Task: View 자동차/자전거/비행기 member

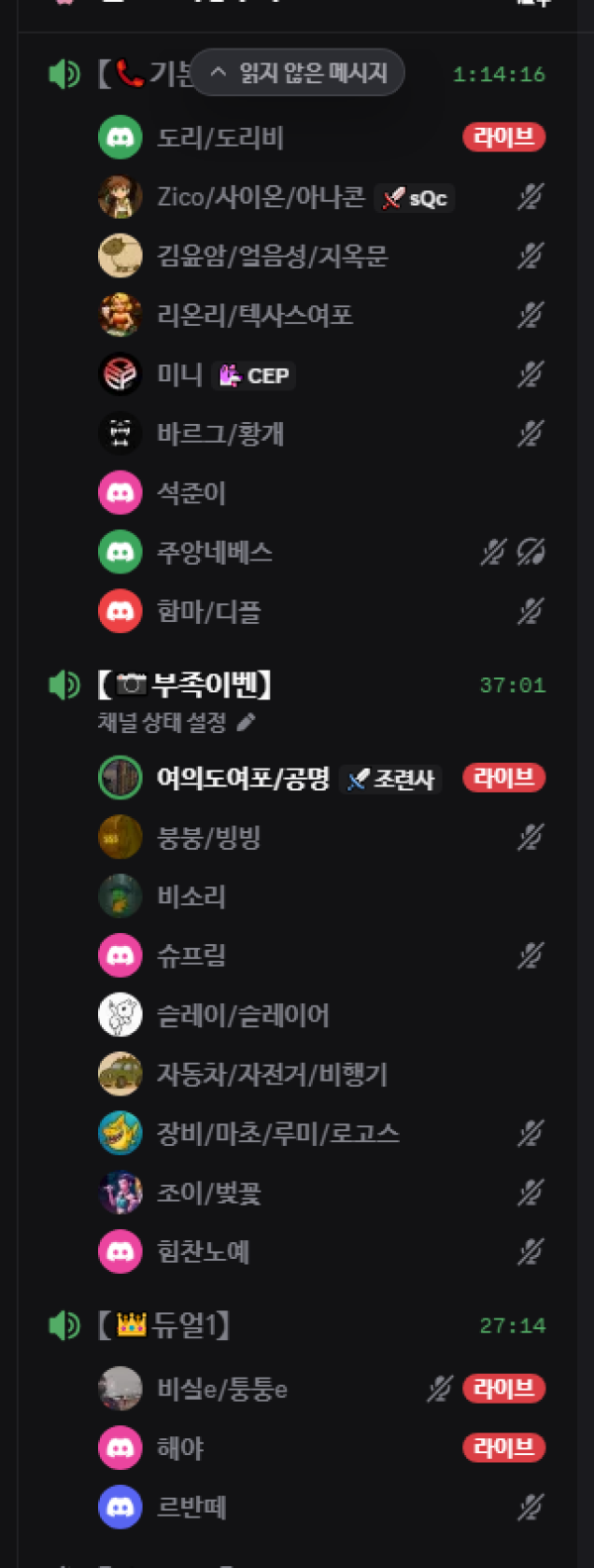Action: 272,1075
